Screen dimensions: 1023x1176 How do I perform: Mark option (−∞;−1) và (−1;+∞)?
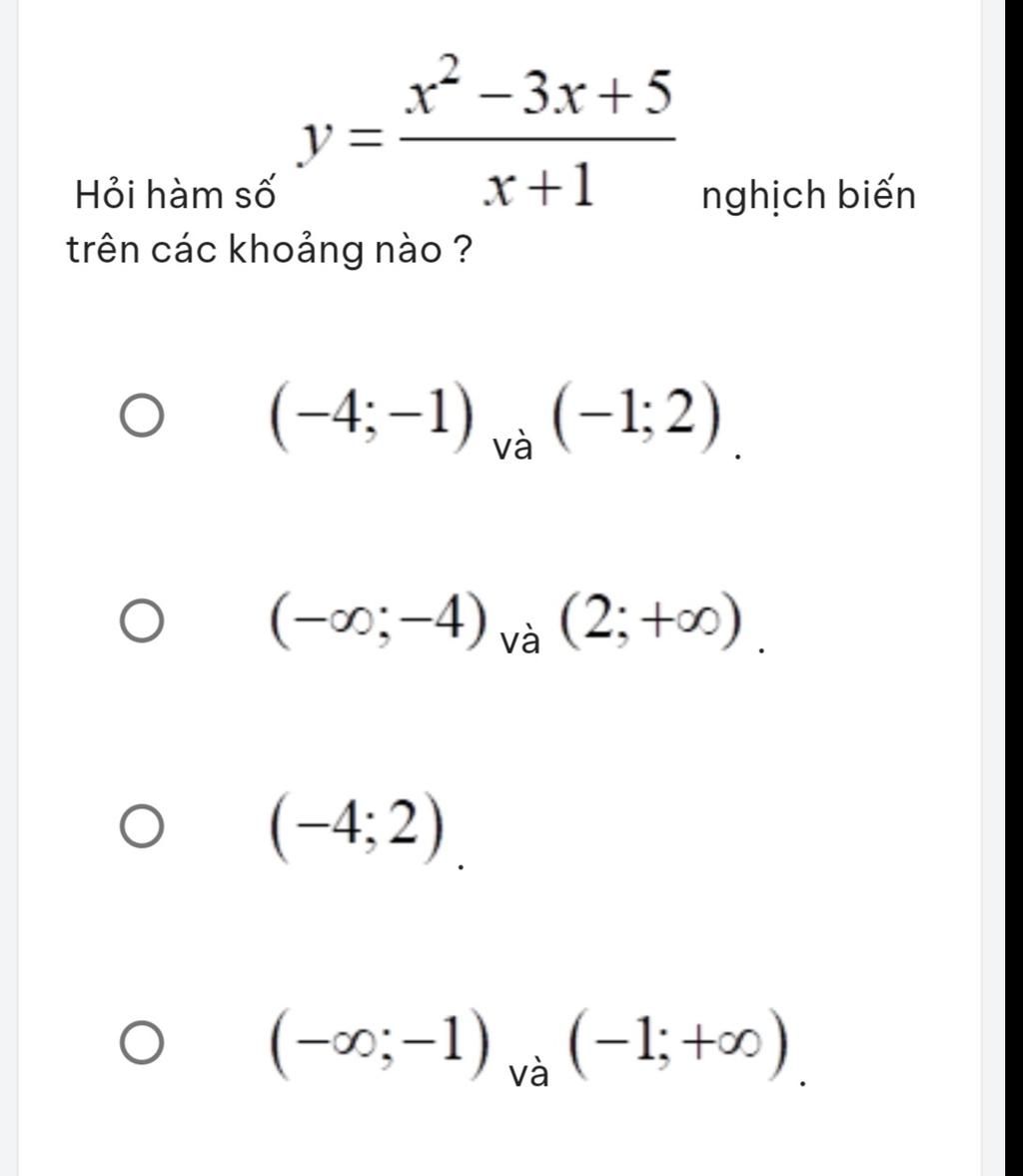(142, 1035)
